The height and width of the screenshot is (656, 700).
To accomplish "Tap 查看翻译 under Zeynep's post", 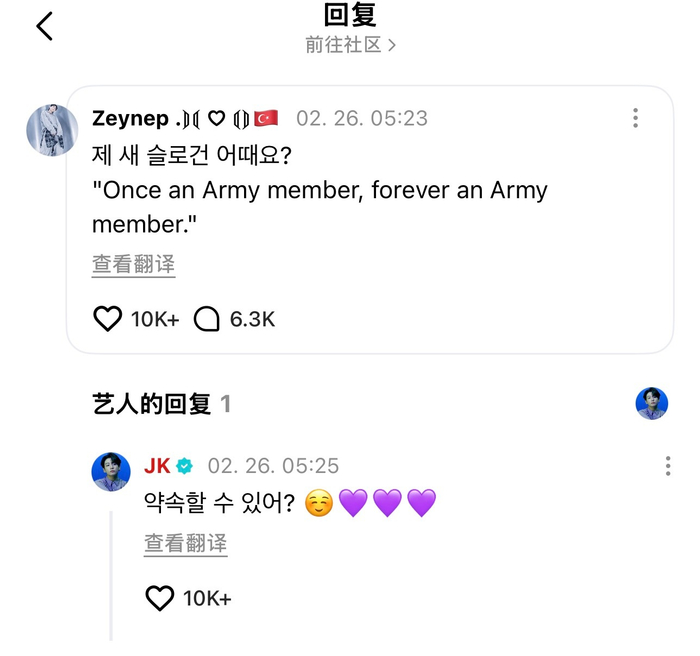I will pos(133,264).
